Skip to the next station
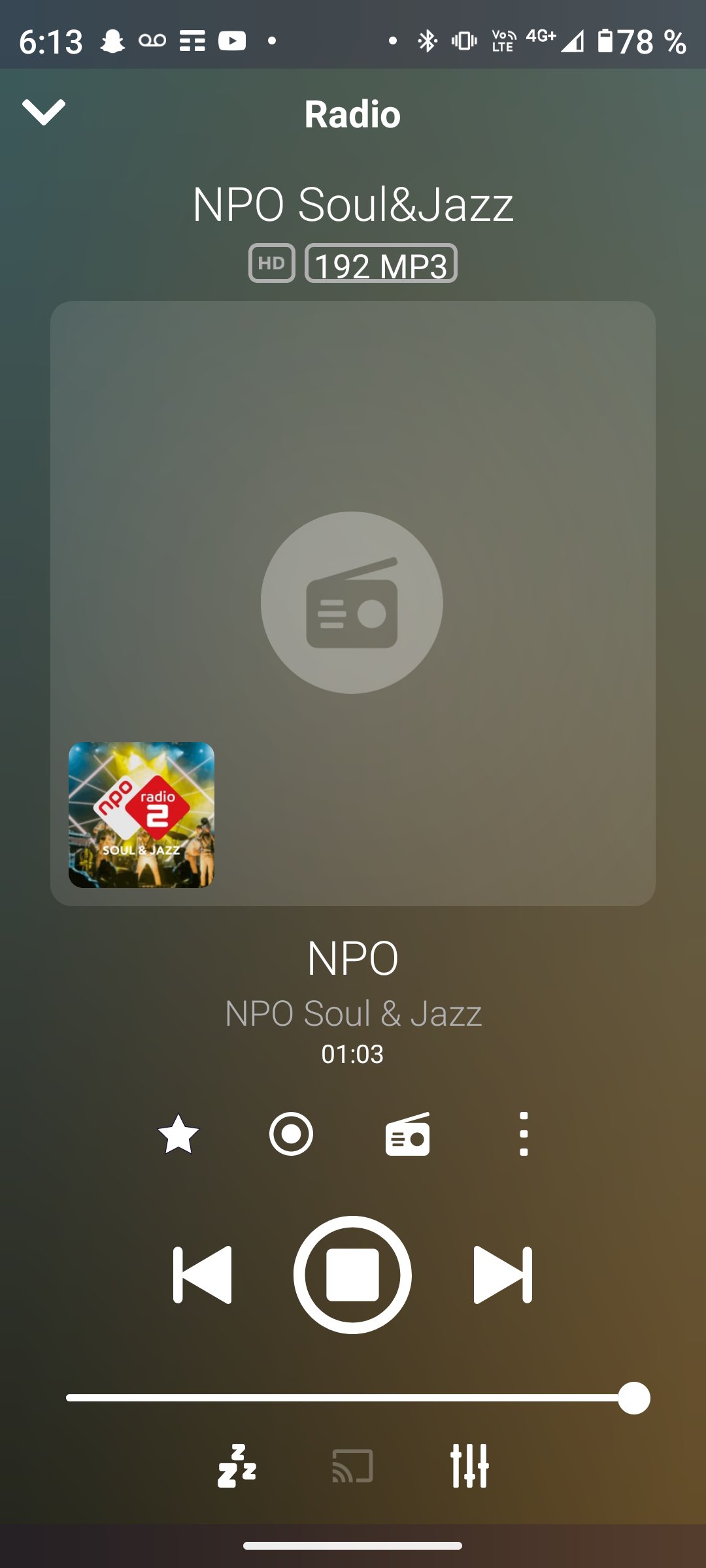The height and width of the screenshot is (1568, 706). 503,1275
